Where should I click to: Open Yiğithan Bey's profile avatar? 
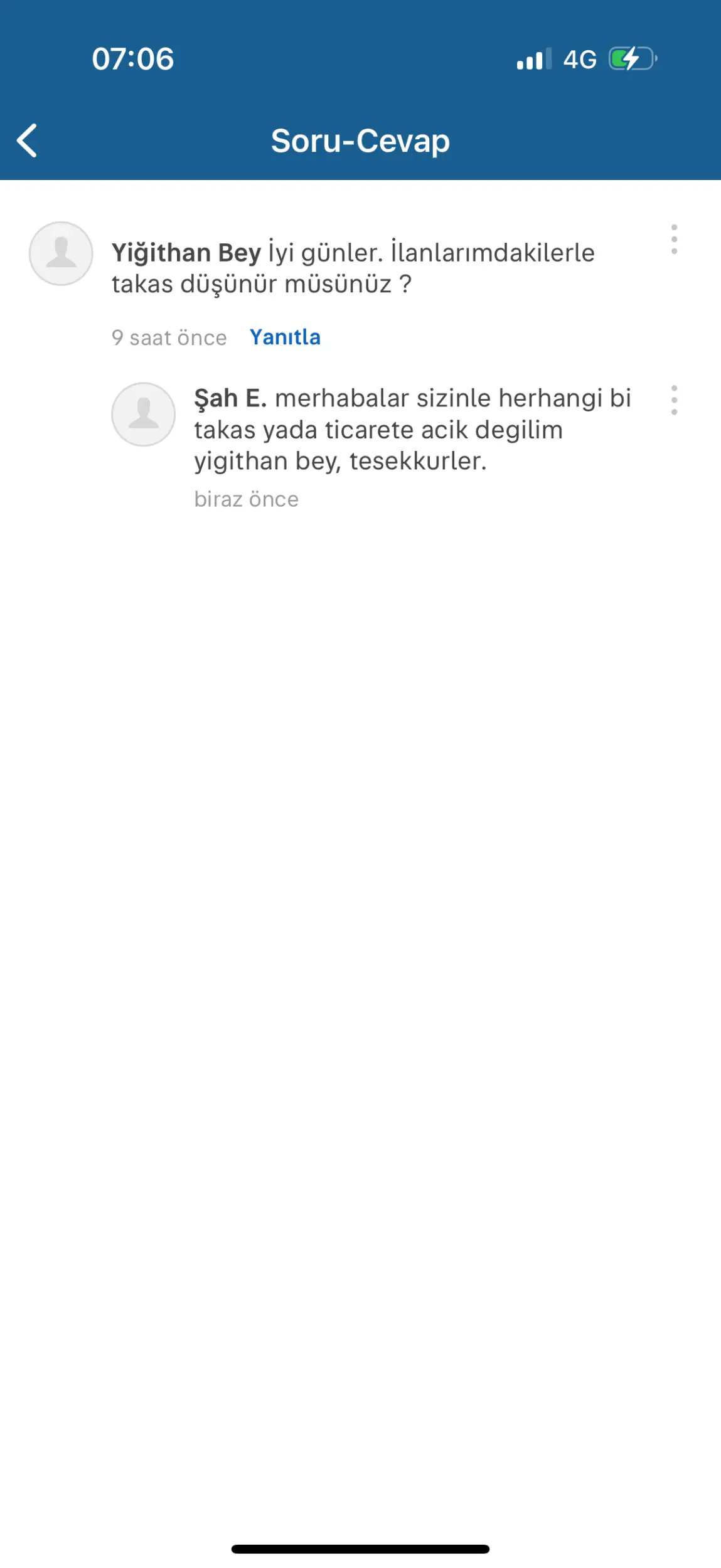tap(61, 253)
